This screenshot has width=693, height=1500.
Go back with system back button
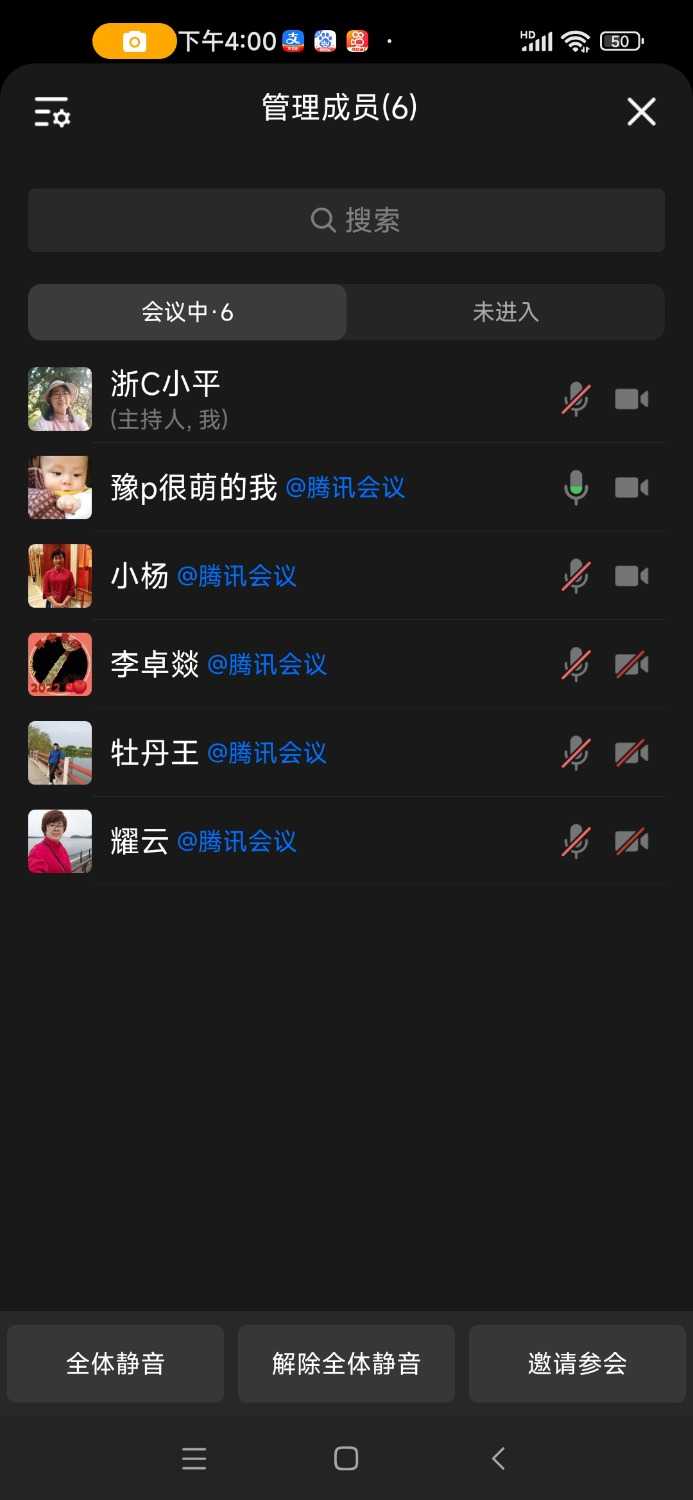point(498,1458)
